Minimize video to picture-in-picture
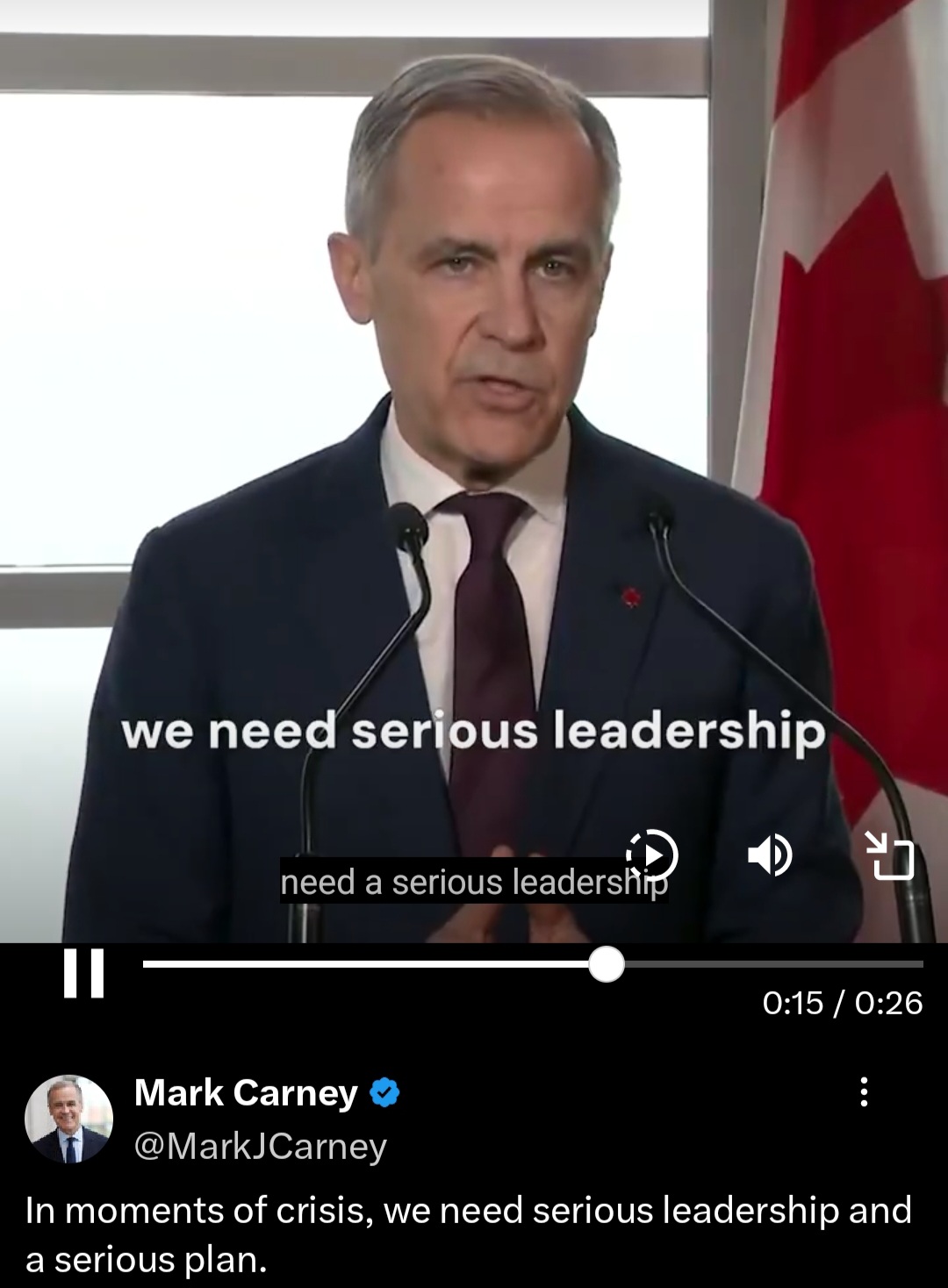 click(x=889, y=855)
